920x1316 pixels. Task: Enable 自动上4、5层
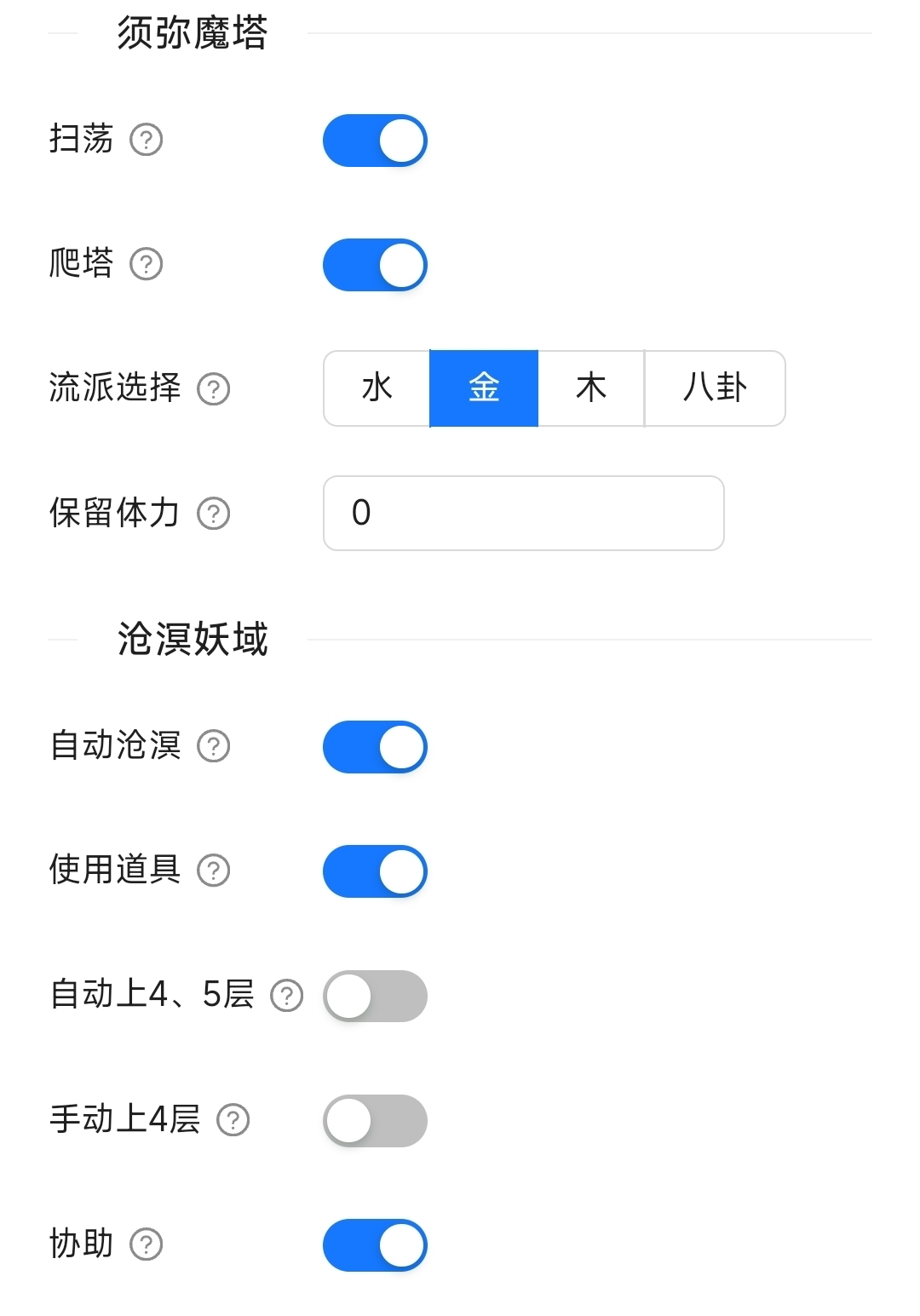click(x=375, y=996)
